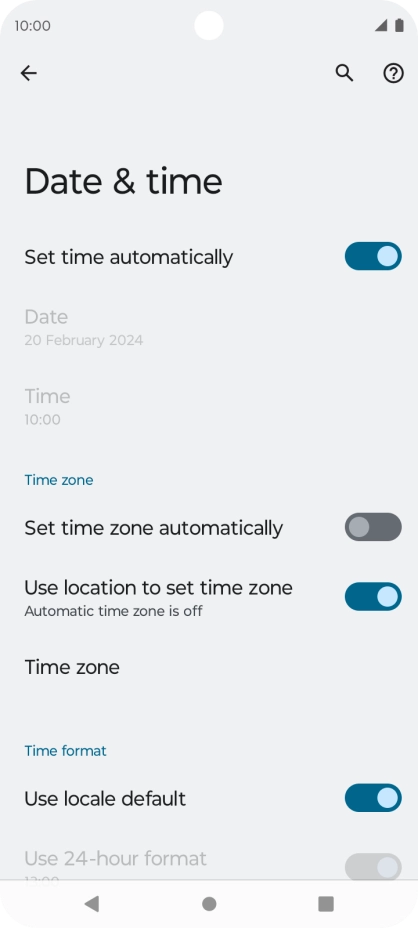418x928 pixels.
Task: Open the help icon
Action: [393, 73]
